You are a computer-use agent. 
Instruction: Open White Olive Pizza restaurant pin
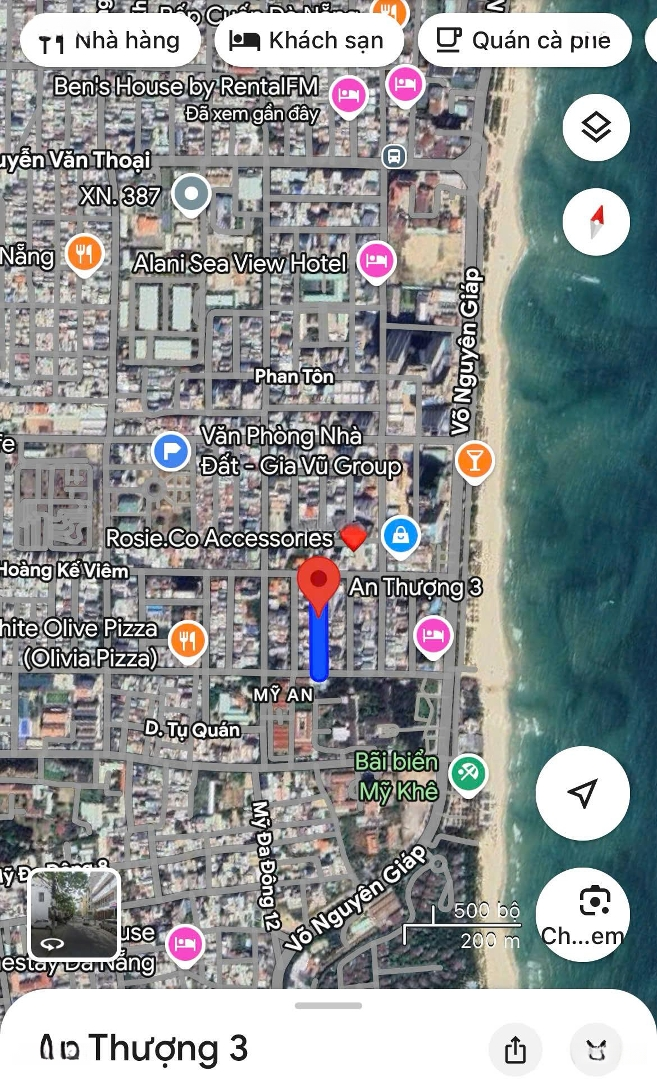click(x=186, y=640)
